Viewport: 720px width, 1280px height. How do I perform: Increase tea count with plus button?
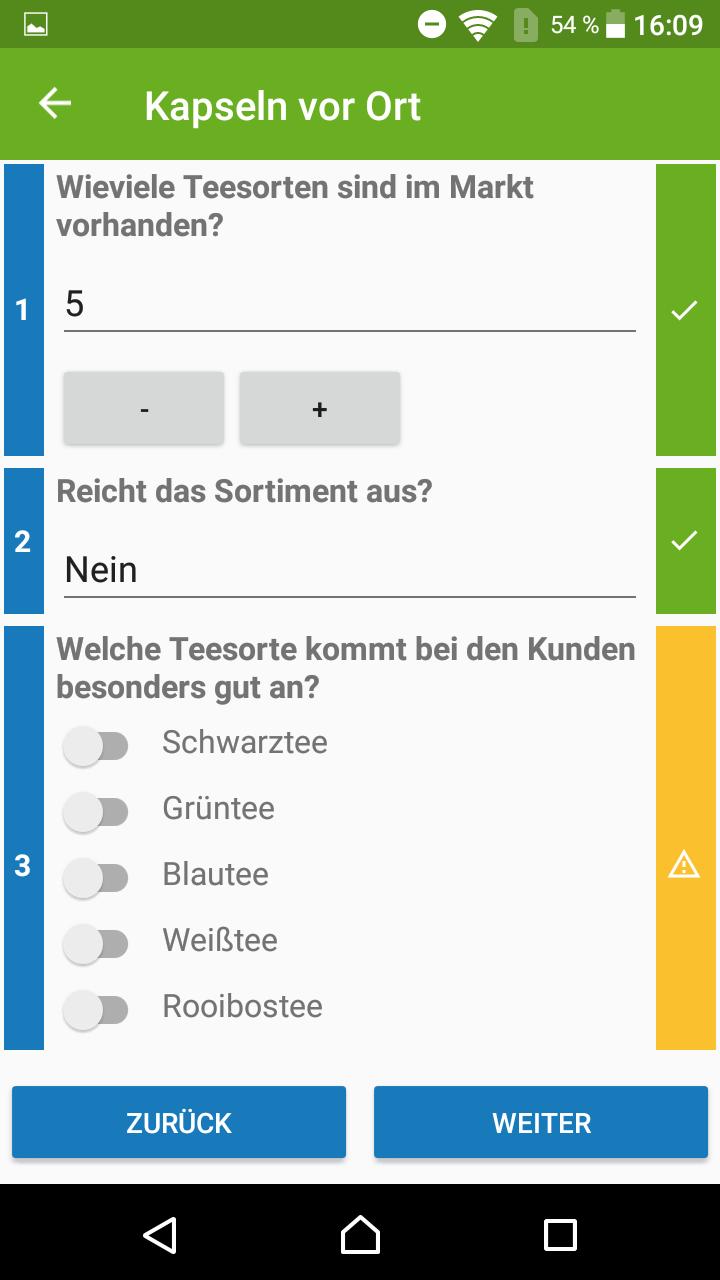[x=320, y=408]
